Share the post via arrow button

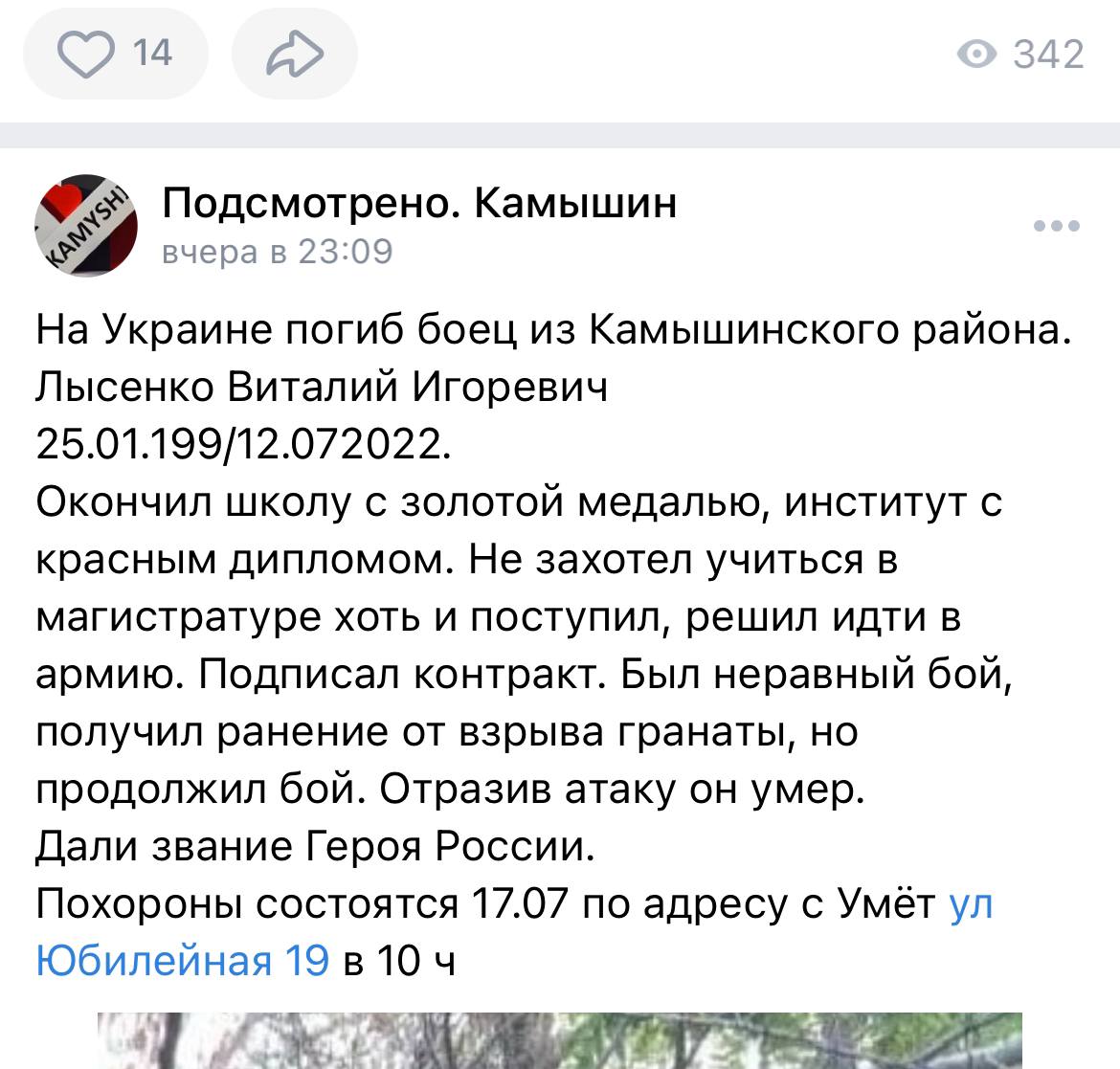tap(294, 54)
